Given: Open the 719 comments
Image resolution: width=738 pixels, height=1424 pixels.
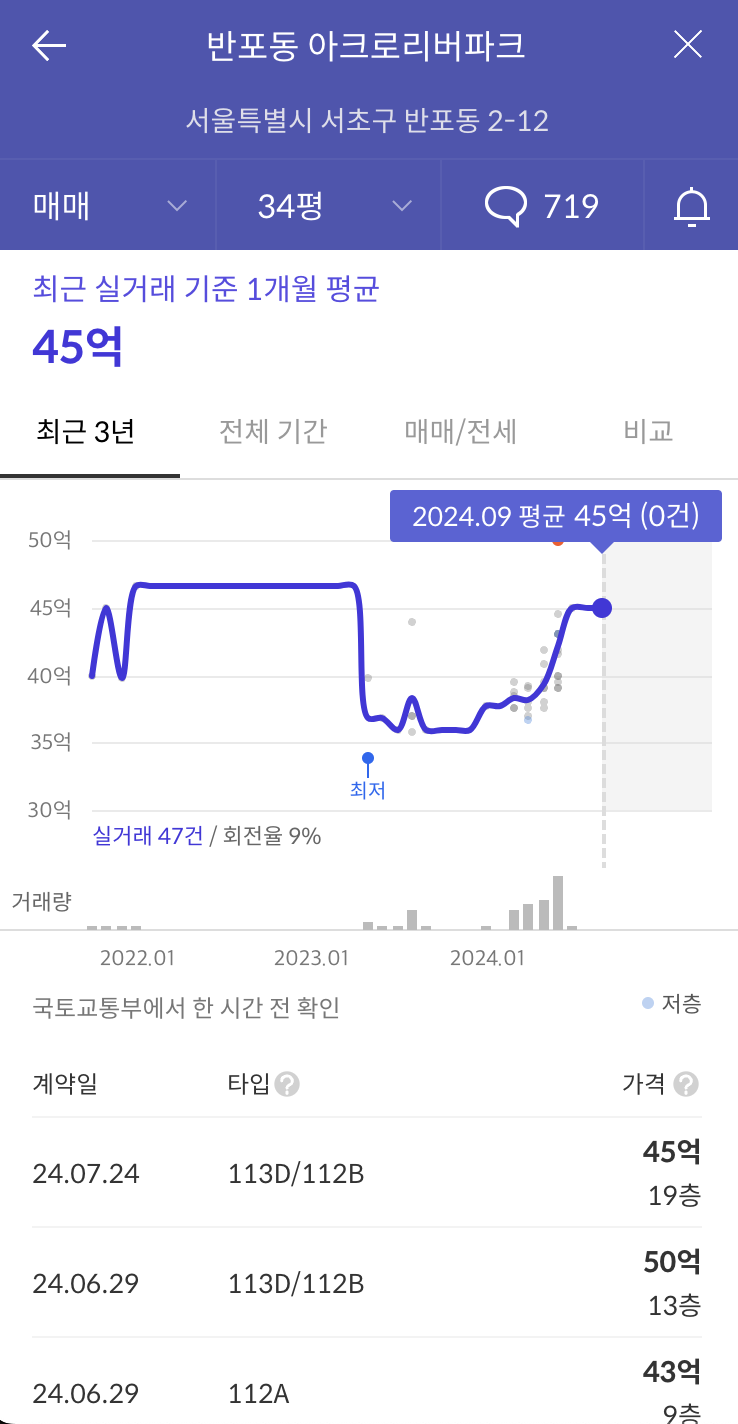Looking at the screenshot, I should [541, 207].
